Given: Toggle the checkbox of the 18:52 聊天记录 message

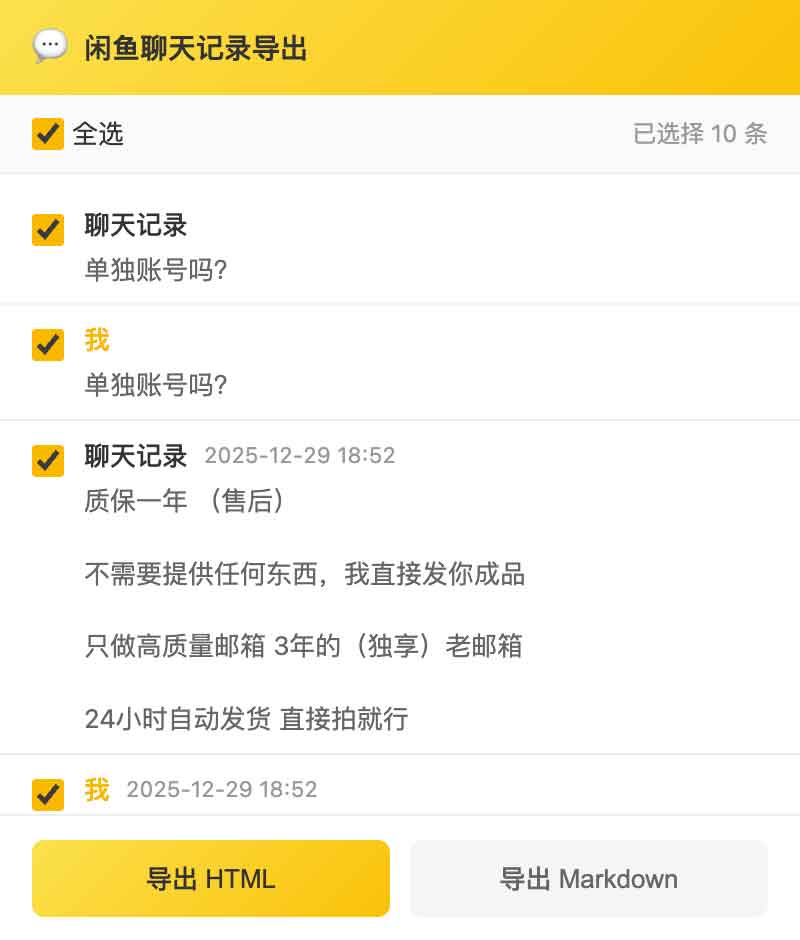Looking at the screenshot, I should tap(48, 457).
